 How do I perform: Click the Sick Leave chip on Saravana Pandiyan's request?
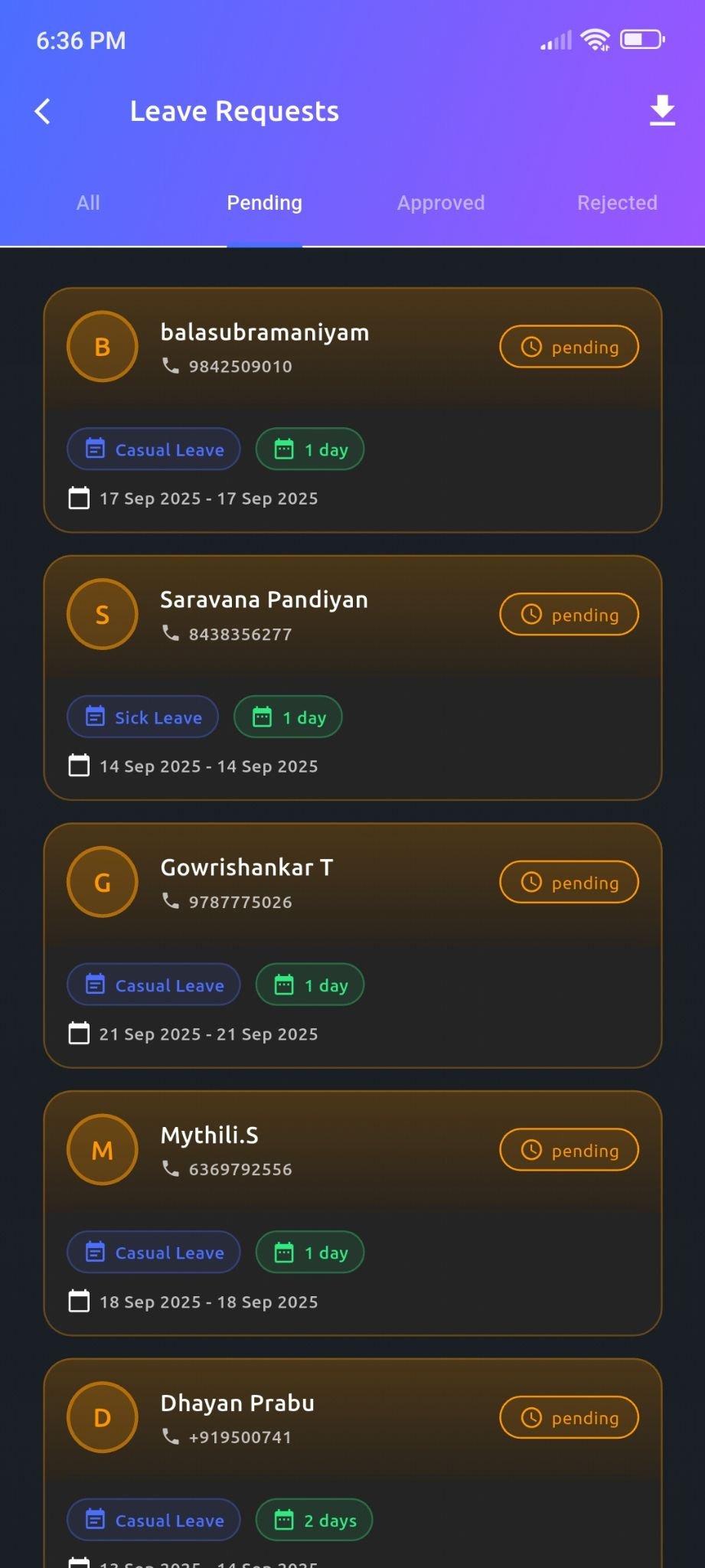[x=142, y=717]
